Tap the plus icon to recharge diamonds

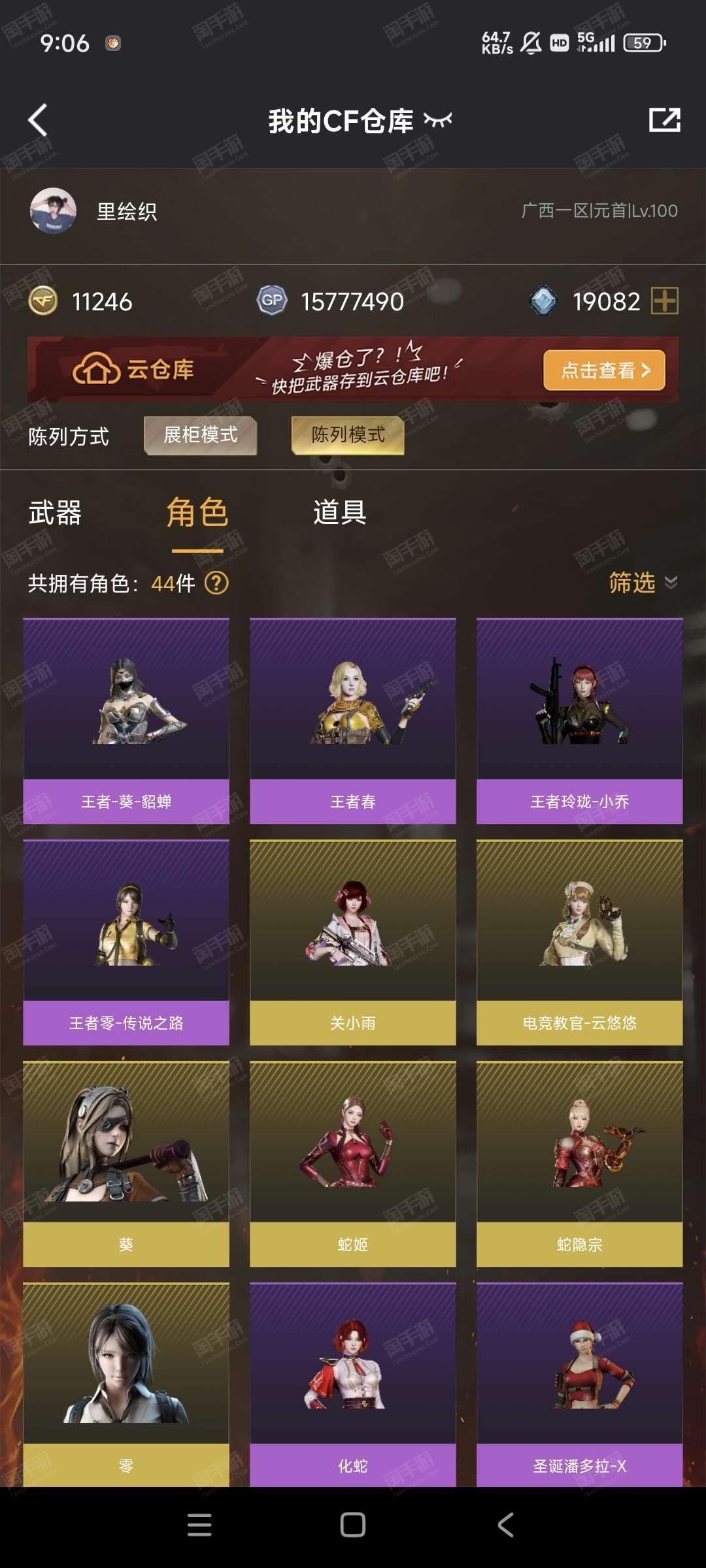665,301
